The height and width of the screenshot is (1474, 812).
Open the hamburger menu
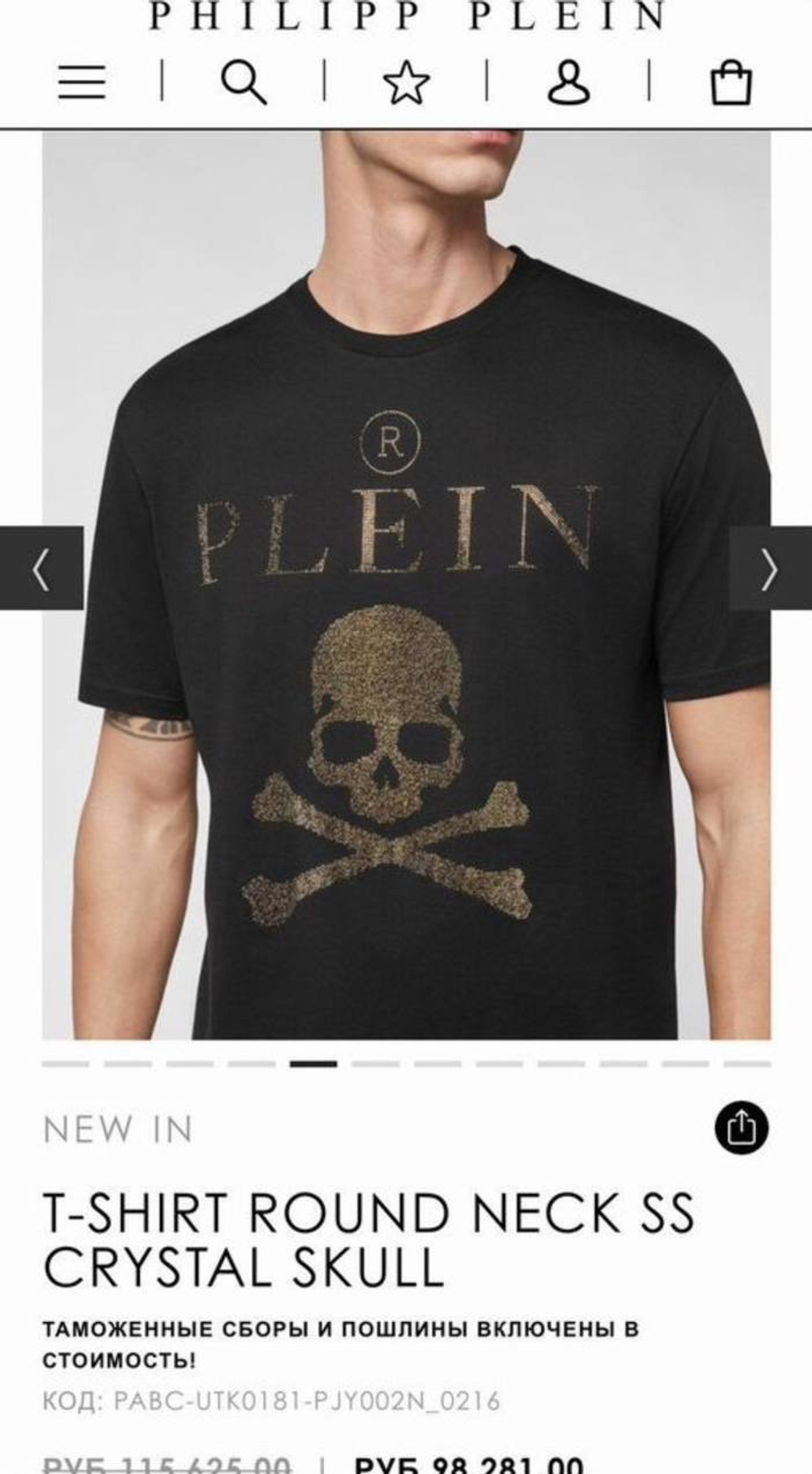[82, 83]
